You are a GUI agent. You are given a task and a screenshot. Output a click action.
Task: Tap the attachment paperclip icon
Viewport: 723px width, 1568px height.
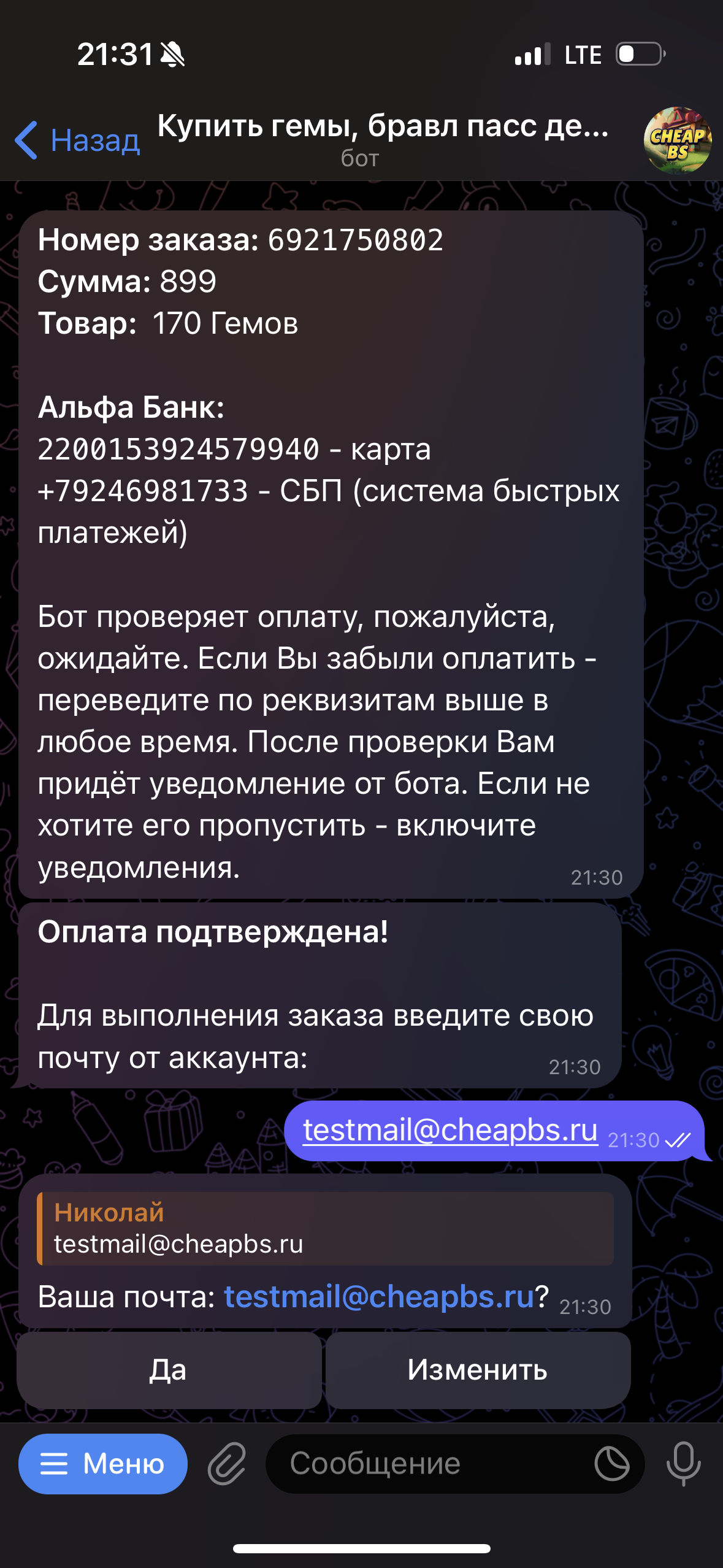[x=227, y=1464]
